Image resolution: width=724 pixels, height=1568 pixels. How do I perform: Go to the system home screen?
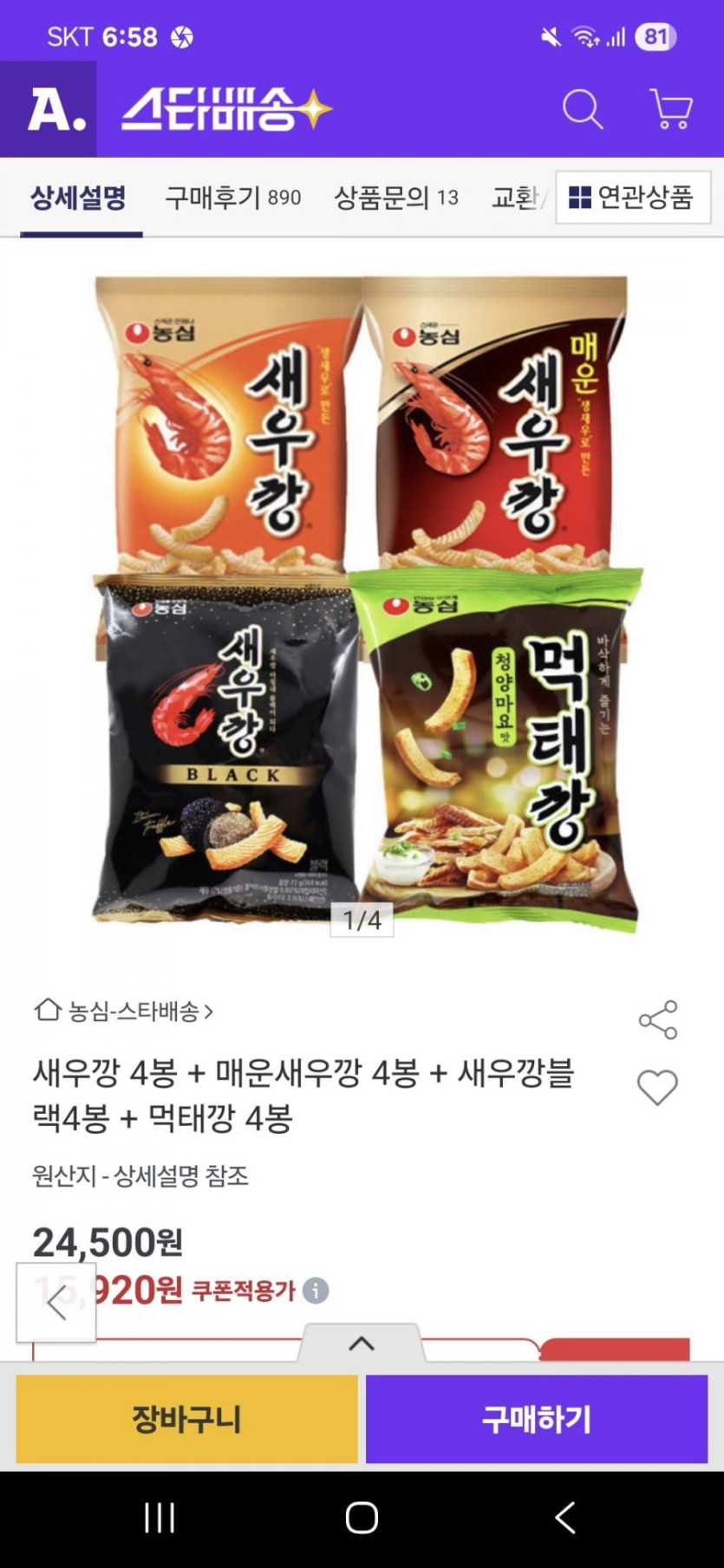pos(362,1518)
